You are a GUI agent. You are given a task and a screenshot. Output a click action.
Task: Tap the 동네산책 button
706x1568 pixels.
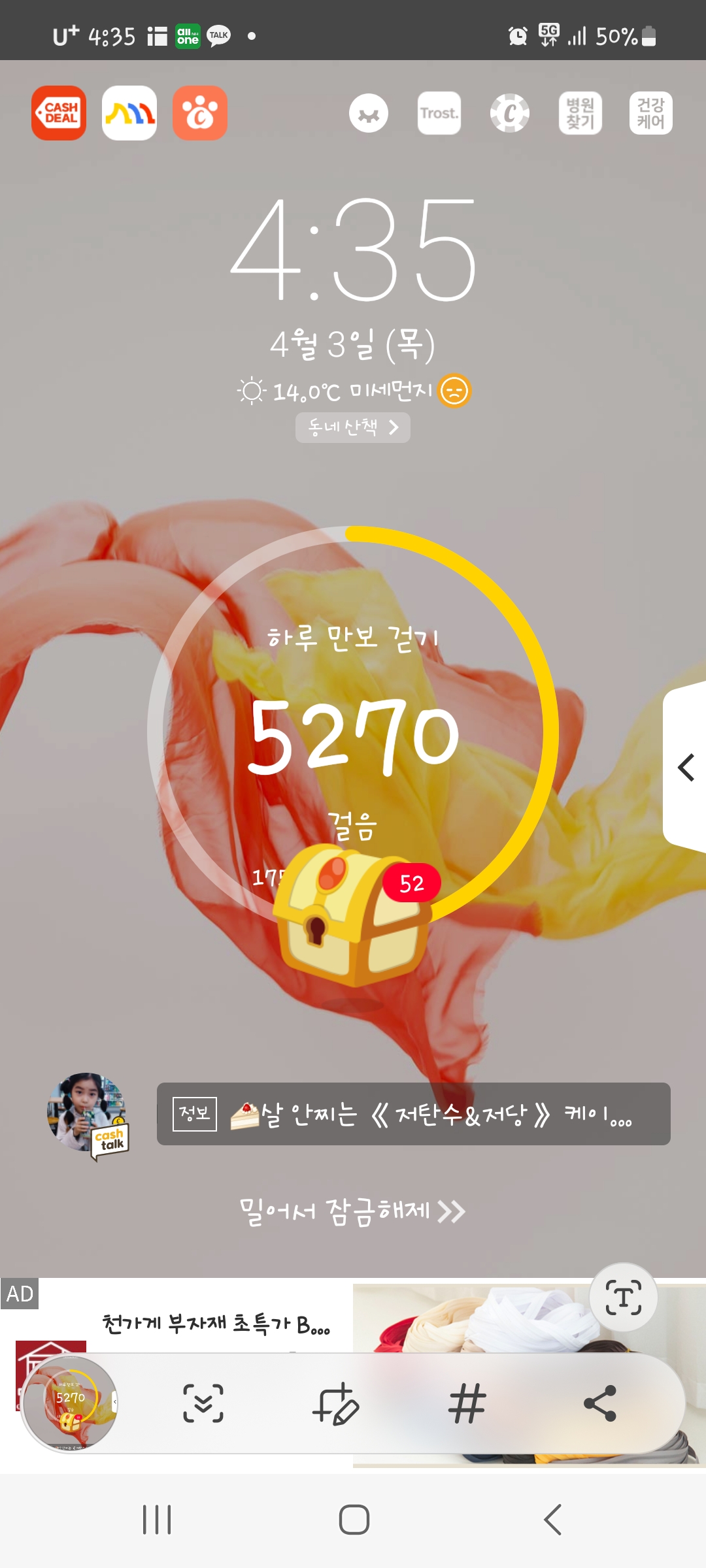pyautogui.click(x=353, y=427)
